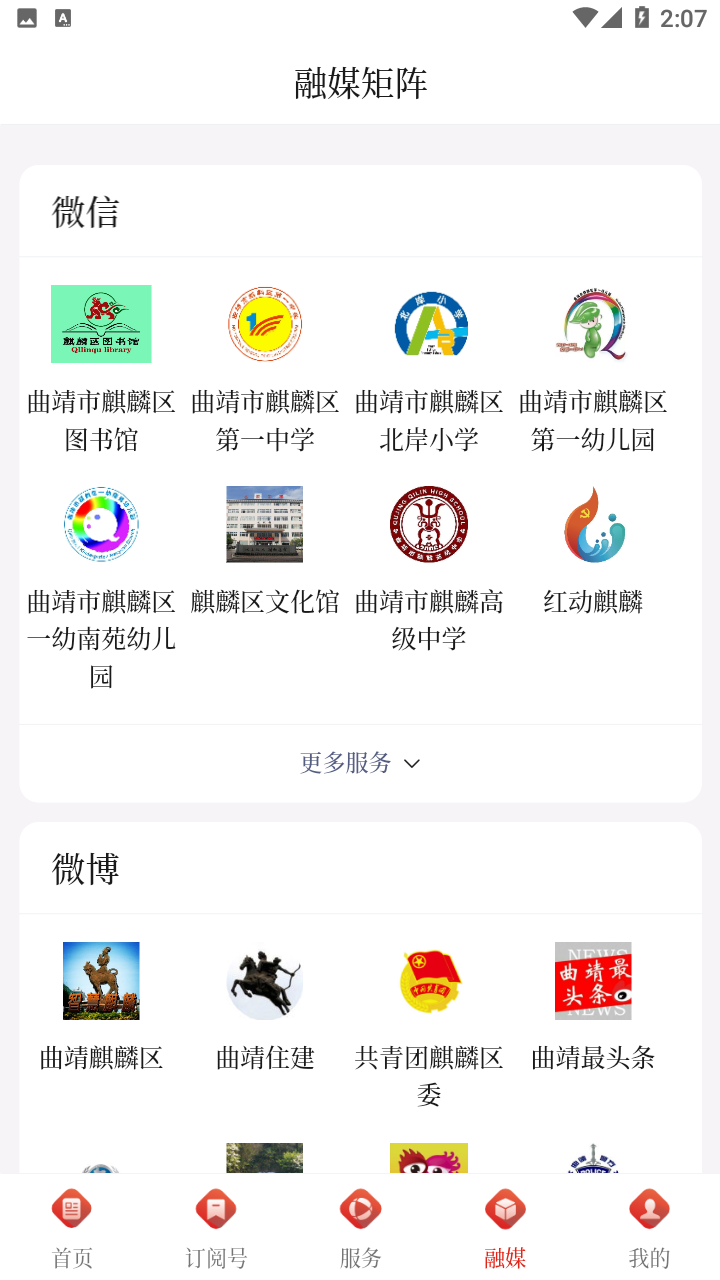Viewport: 720px width, 1280px height.
Task: Select the 服务 navigation icon
Action: 360,1210
